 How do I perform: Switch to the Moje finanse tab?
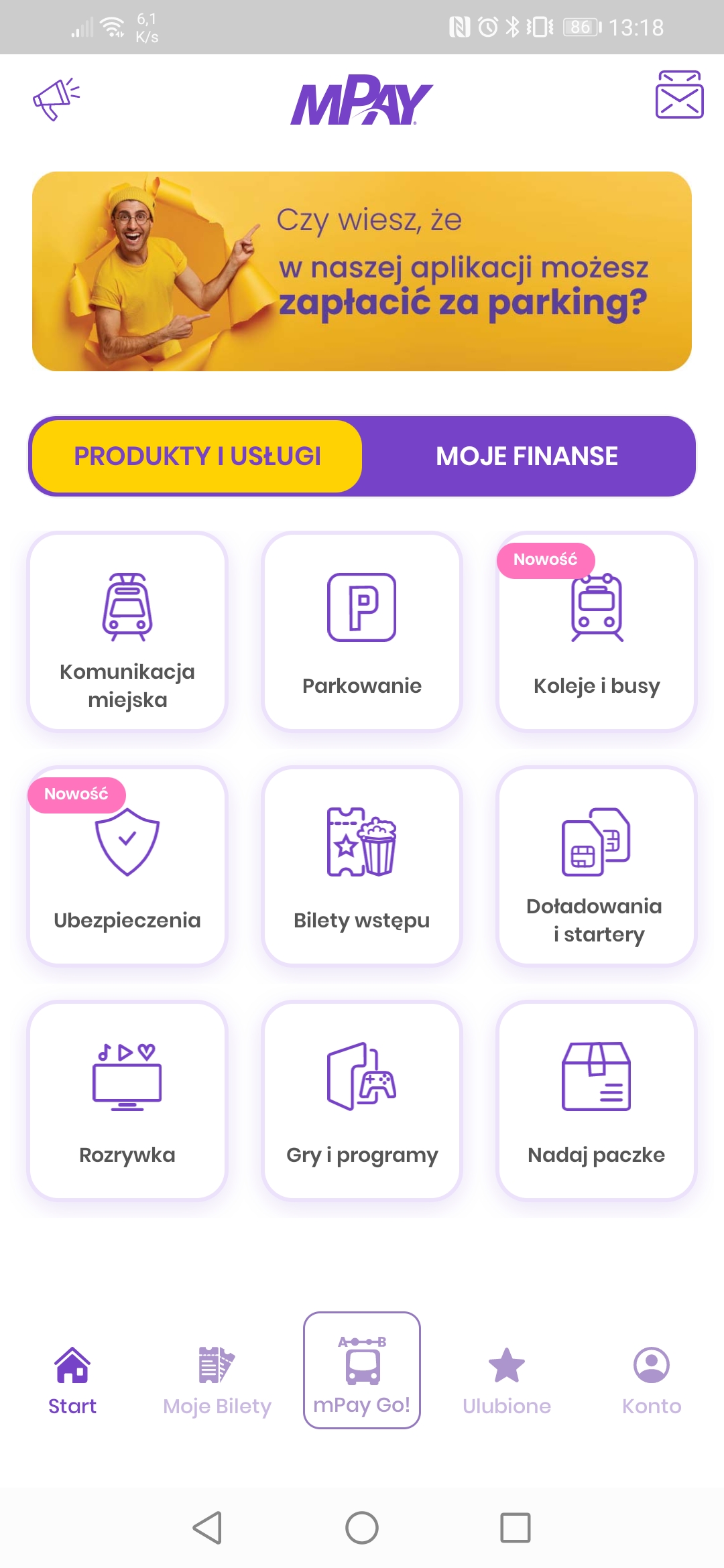527,456
